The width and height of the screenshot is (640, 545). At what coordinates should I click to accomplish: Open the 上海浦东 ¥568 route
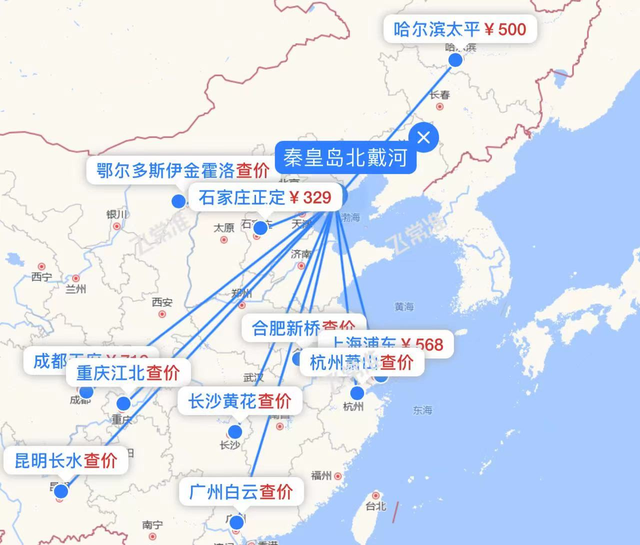[x=420, y=344]
